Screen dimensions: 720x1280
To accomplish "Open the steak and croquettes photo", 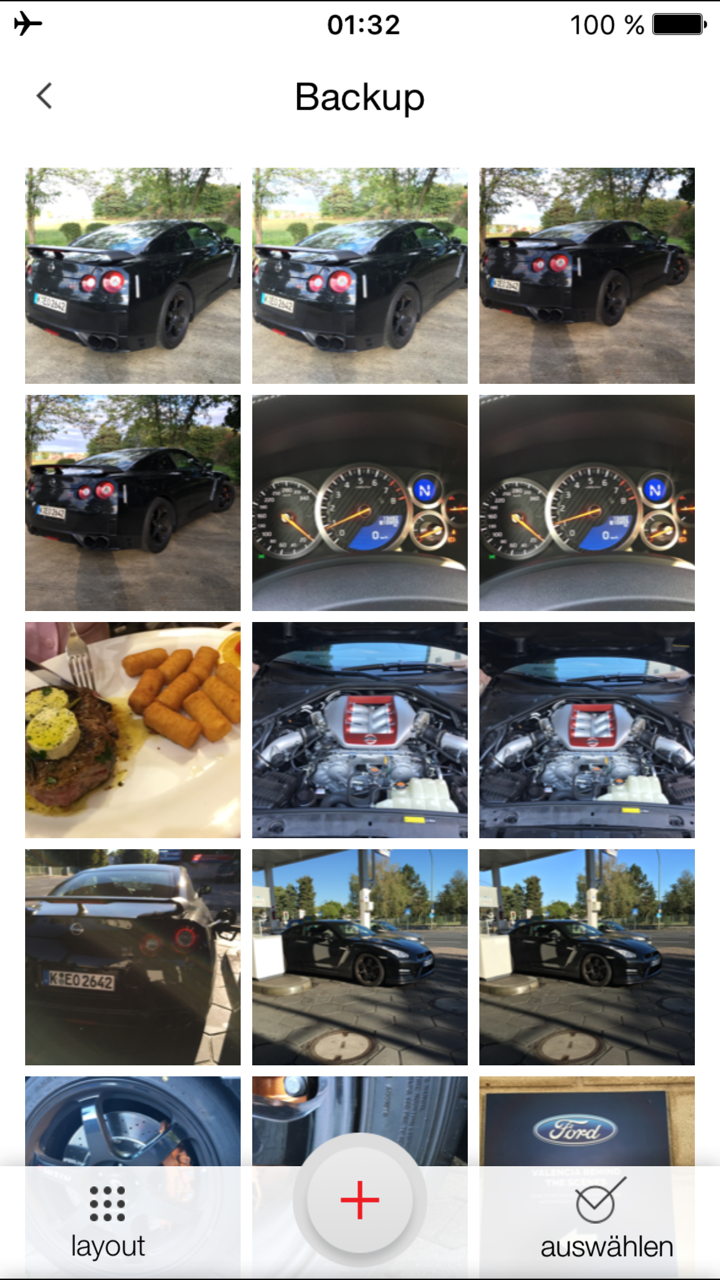I will (x=133, y=730).
